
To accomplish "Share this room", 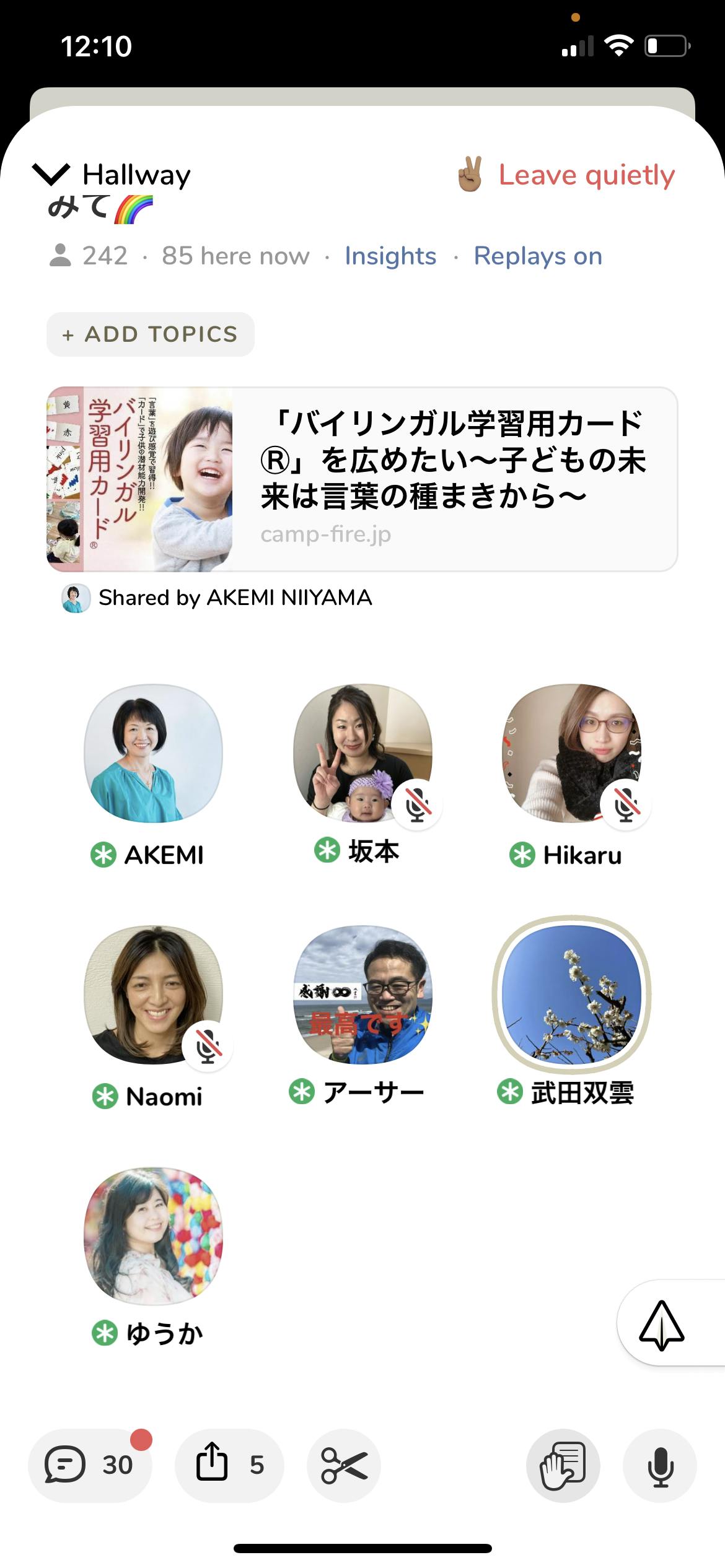I will pyautogui.click(x=229, y=1465).
